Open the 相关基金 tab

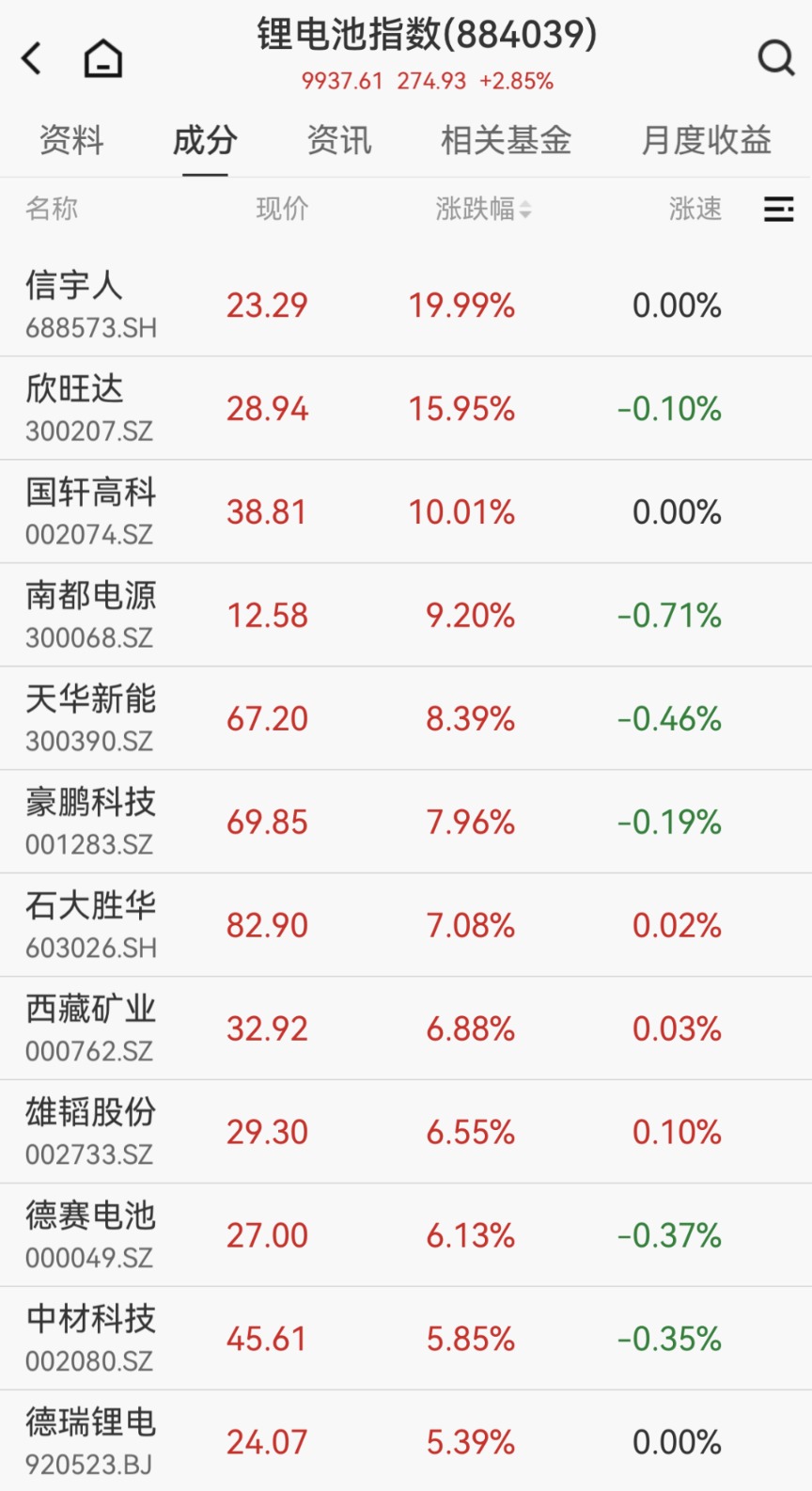point(505,140)
